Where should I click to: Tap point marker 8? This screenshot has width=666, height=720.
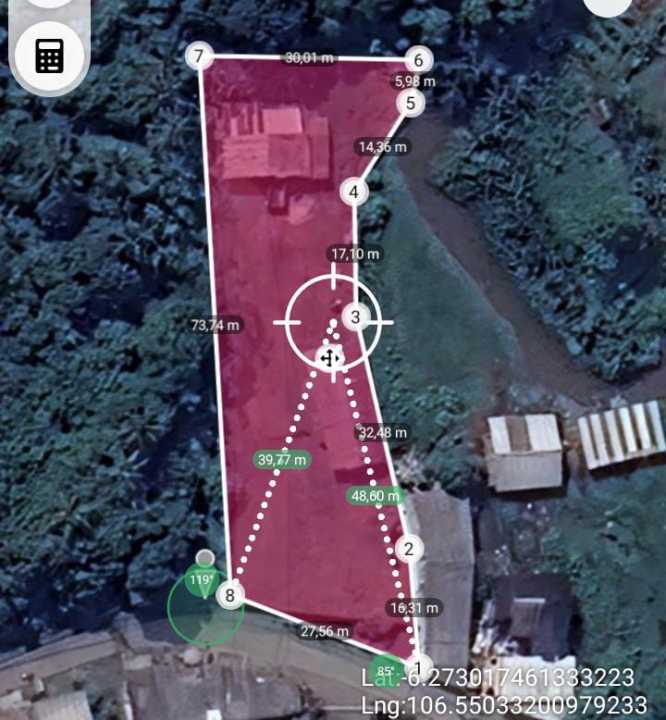click(x=232, y=596)
